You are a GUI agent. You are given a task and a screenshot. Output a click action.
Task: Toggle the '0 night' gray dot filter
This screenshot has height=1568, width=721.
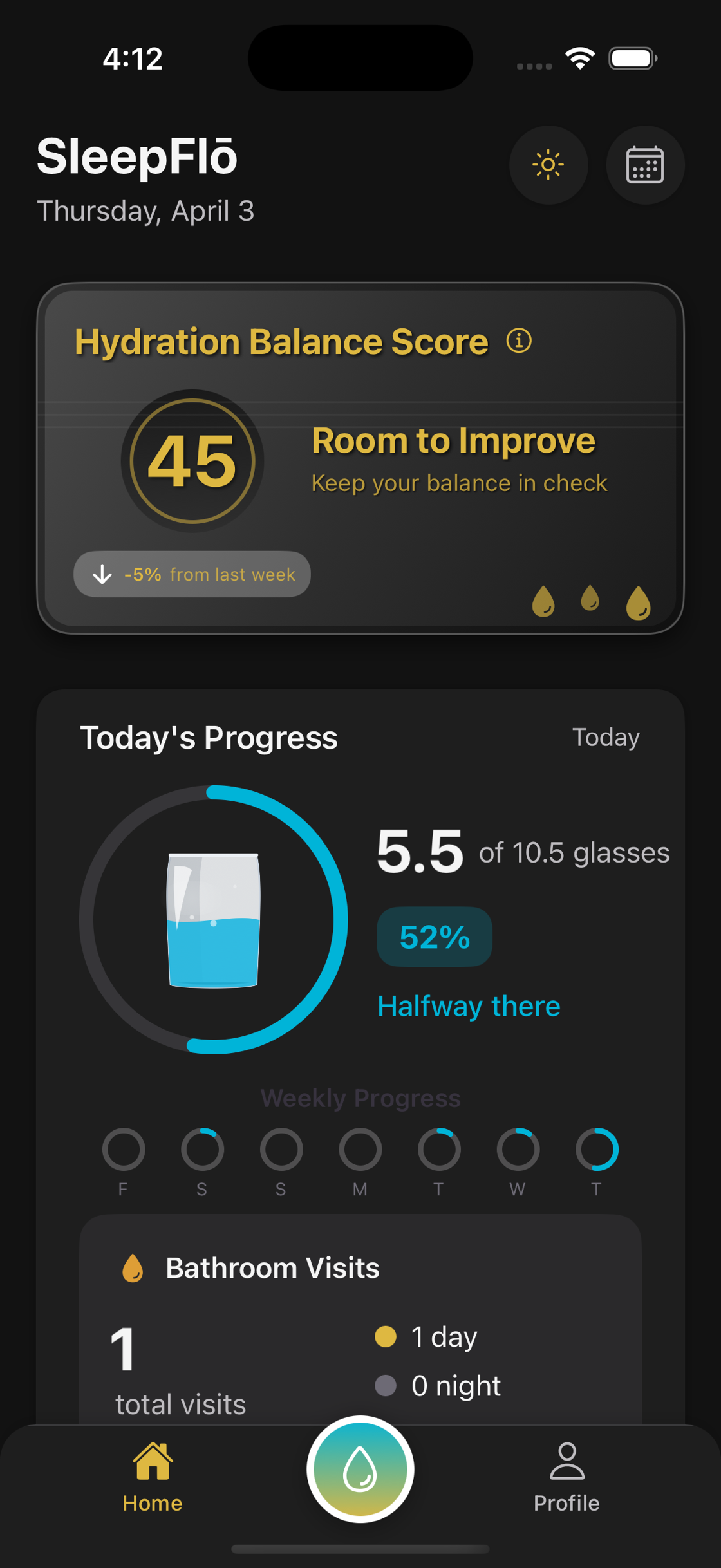click(x=384, y=1385)
